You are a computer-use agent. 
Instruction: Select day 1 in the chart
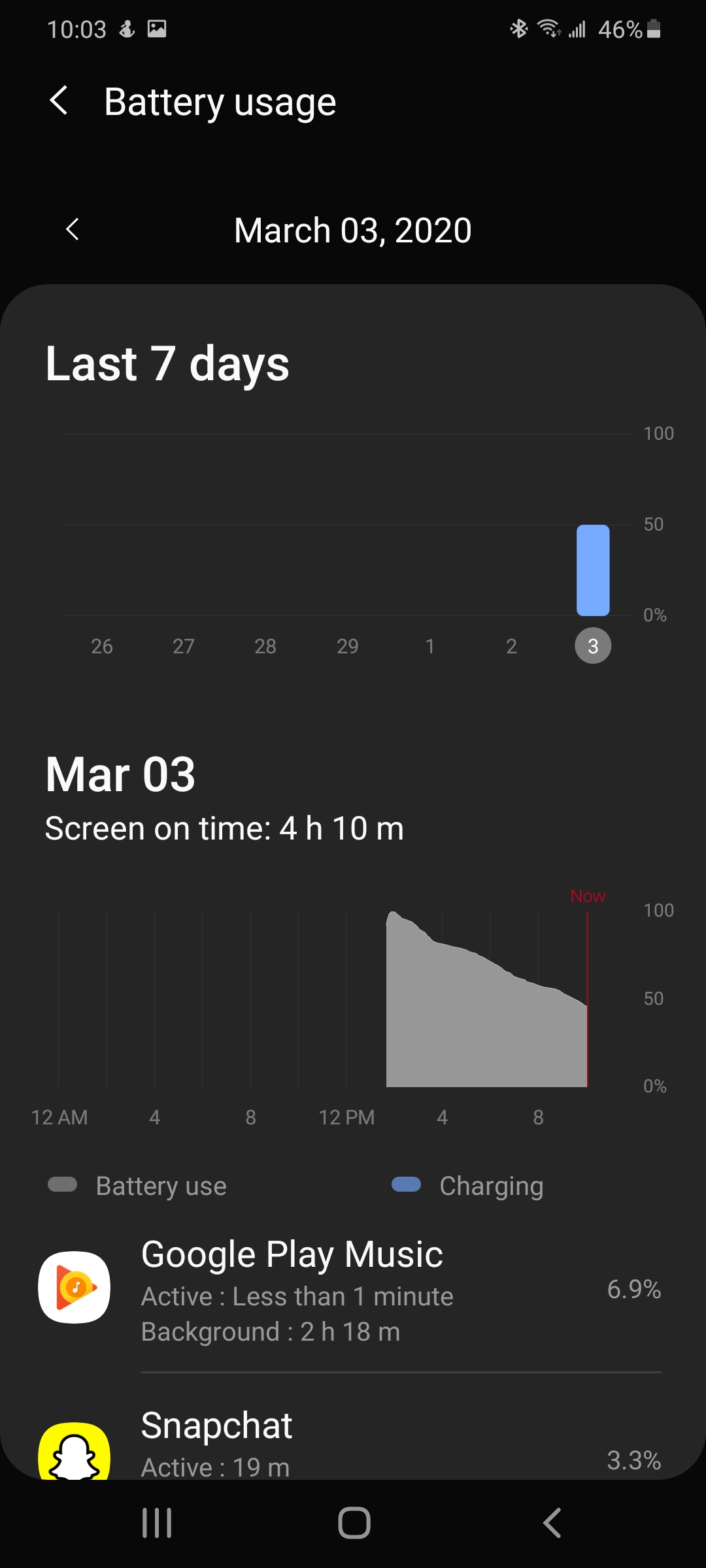[429, 646]
